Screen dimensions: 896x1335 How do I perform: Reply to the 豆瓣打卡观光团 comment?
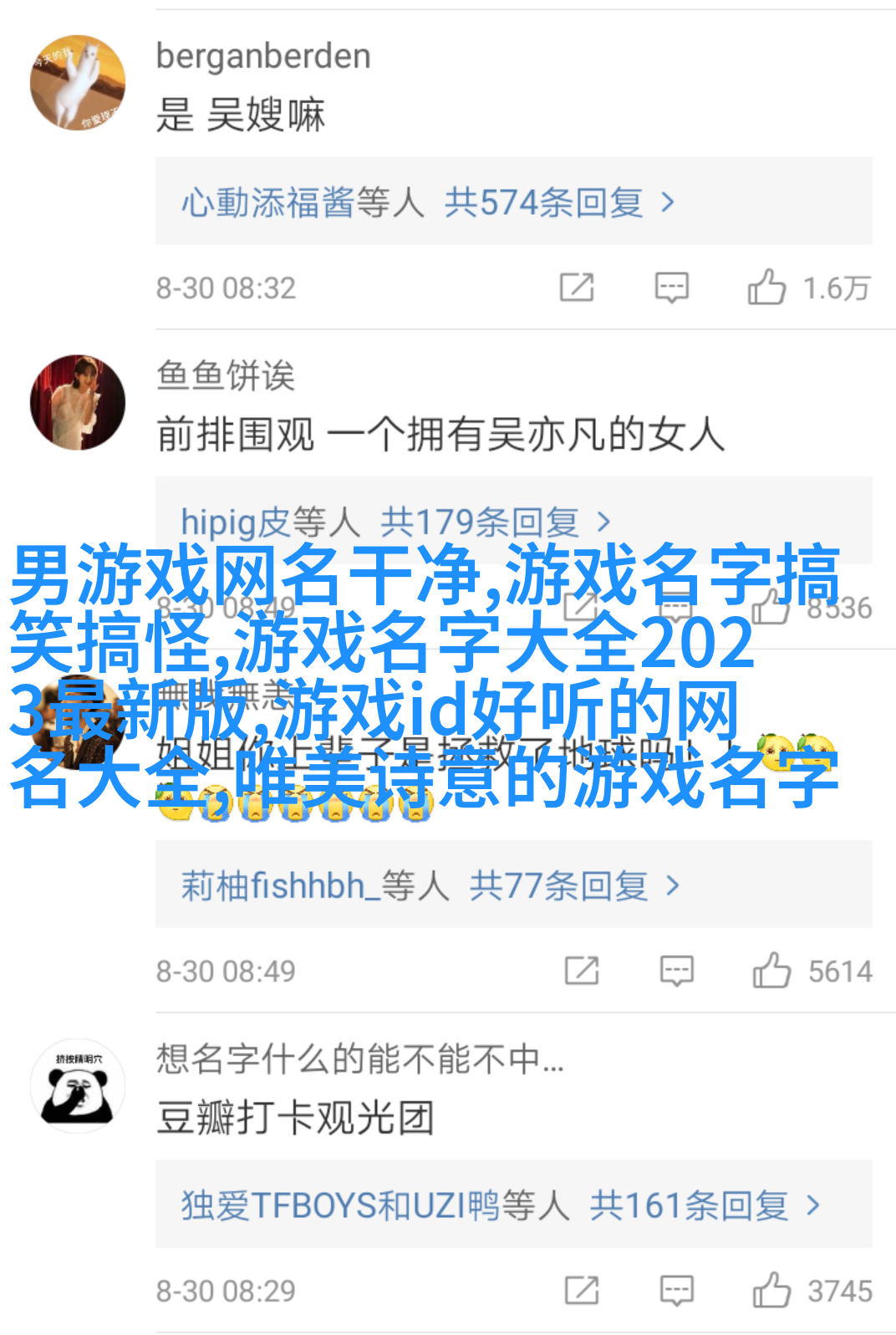click(676, 1290)
